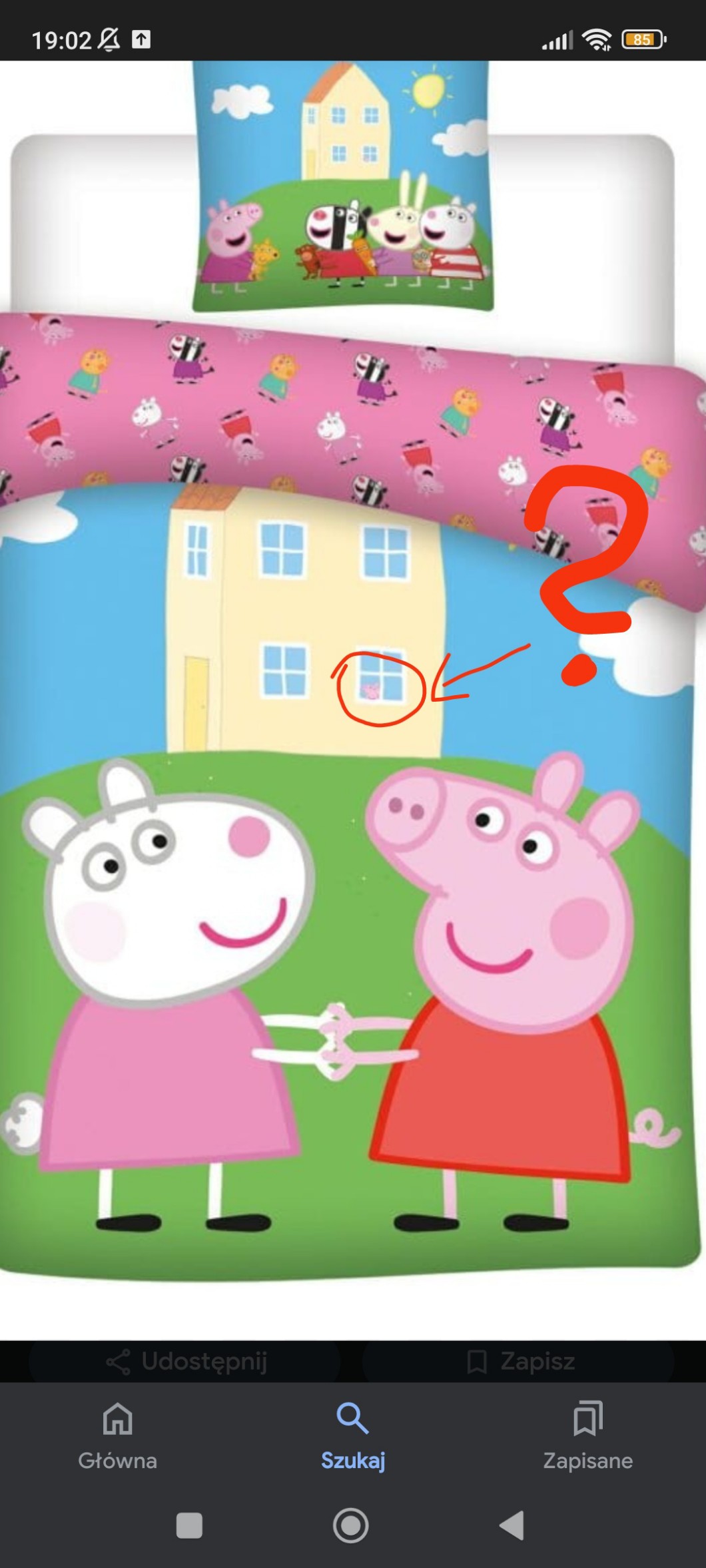Screen dimensions: 706x1568
Task: Share the image with Udostępnij
Action: click(x=184, y=1362)
